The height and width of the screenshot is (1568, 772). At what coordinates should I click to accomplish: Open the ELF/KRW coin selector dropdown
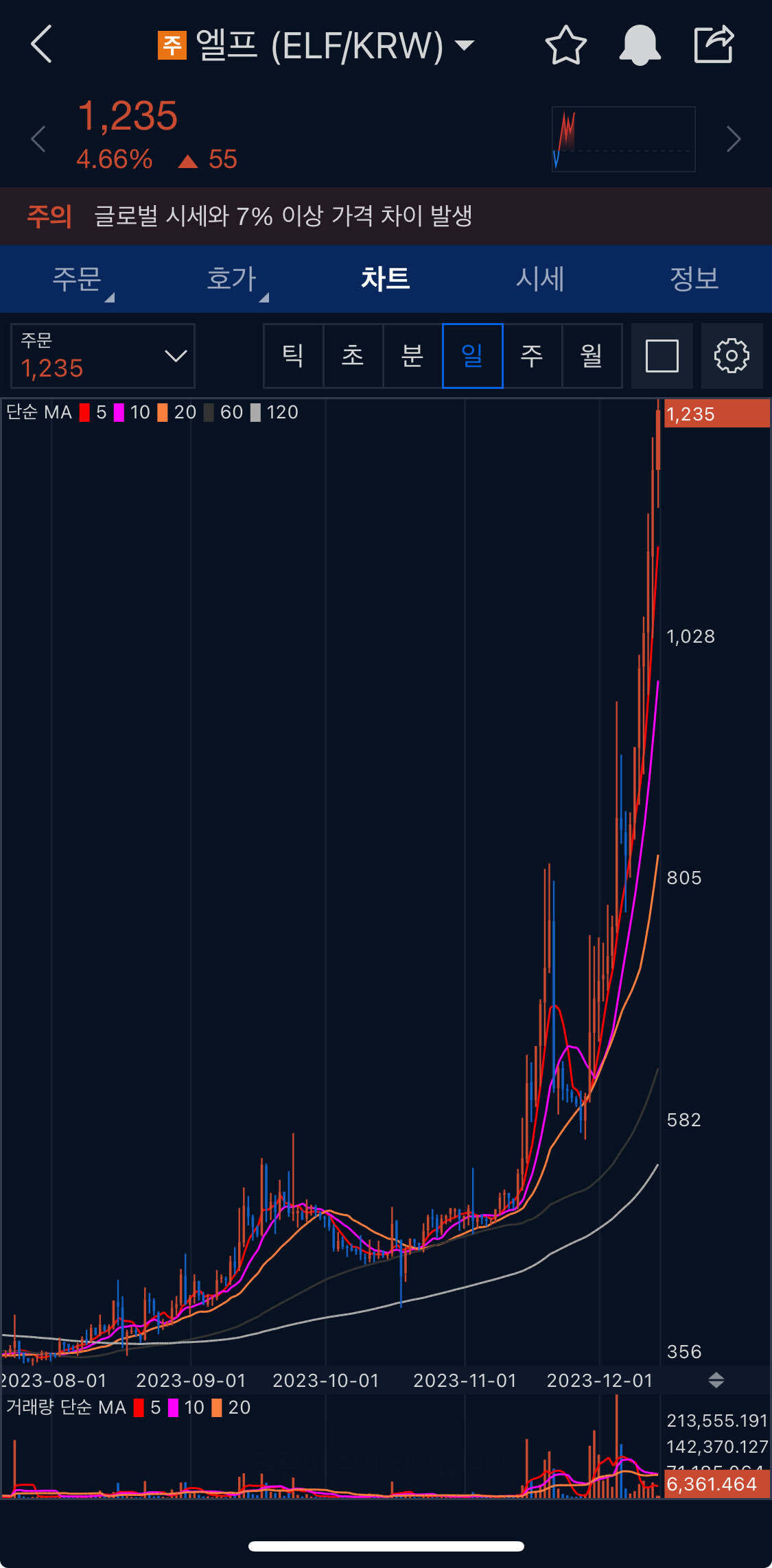pos(465,45)
